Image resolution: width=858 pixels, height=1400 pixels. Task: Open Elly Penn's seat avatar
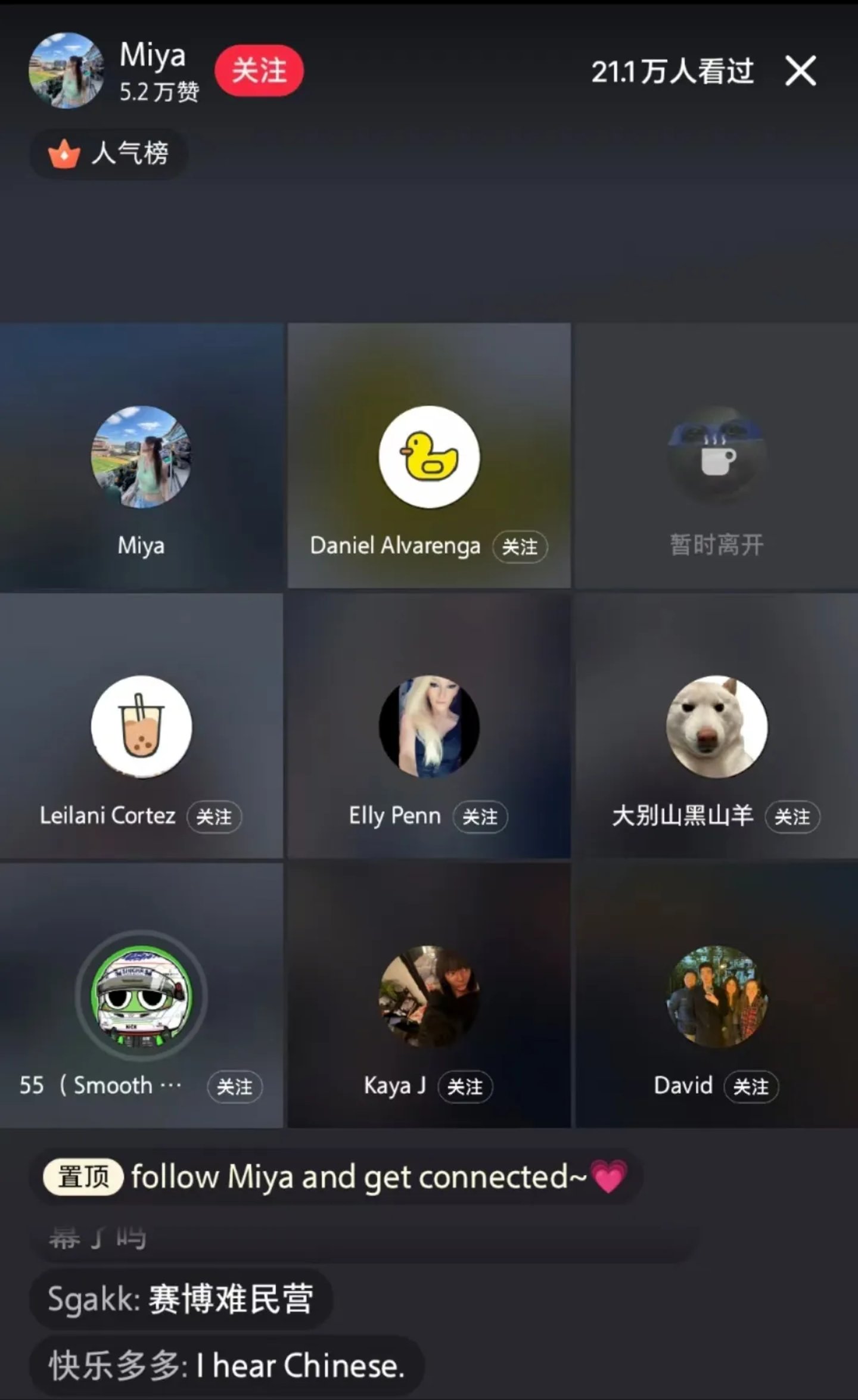[429, 726]
